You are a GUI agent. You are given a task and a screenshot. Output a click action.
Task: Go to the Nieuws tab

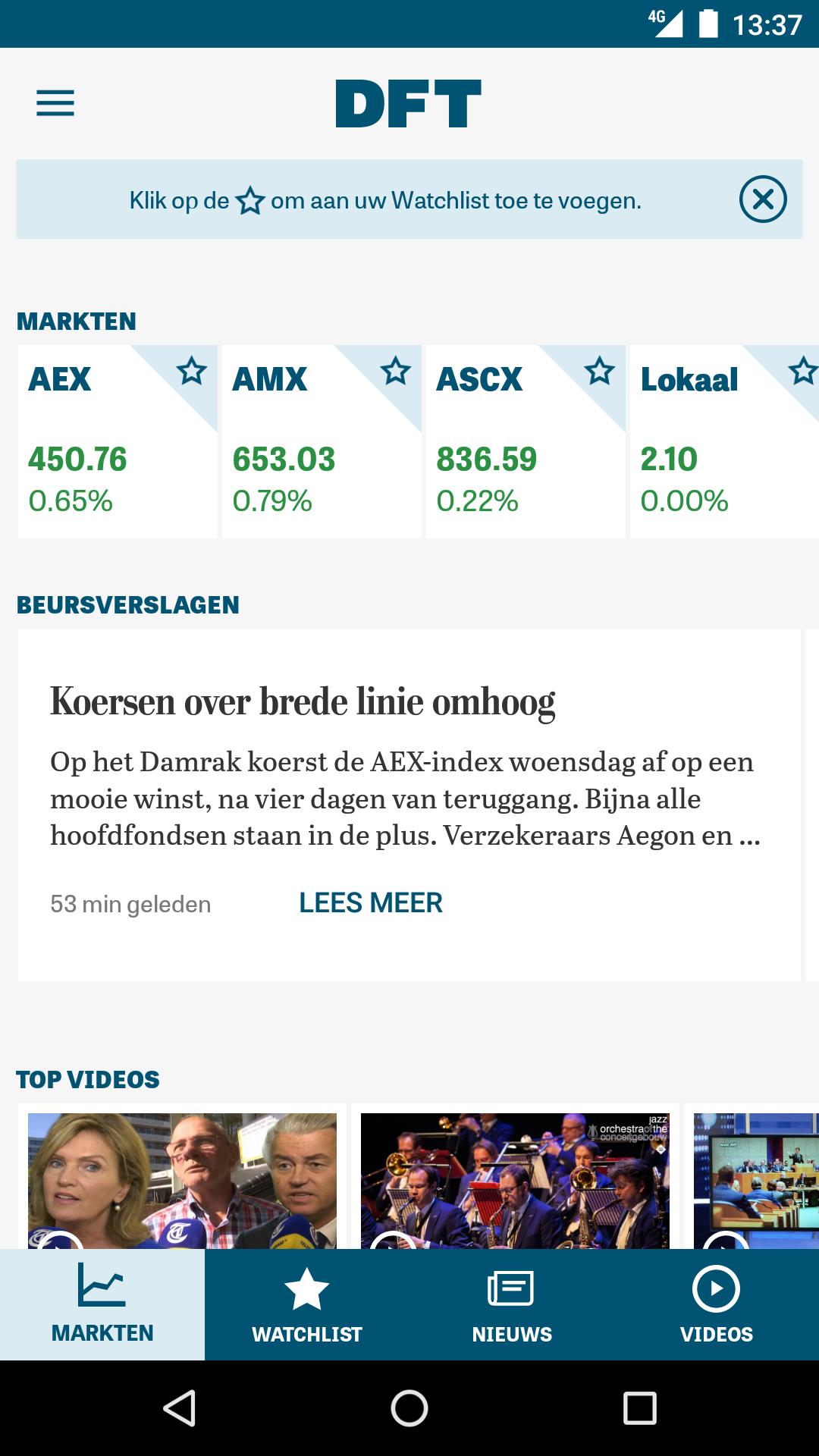[512, 1304]
